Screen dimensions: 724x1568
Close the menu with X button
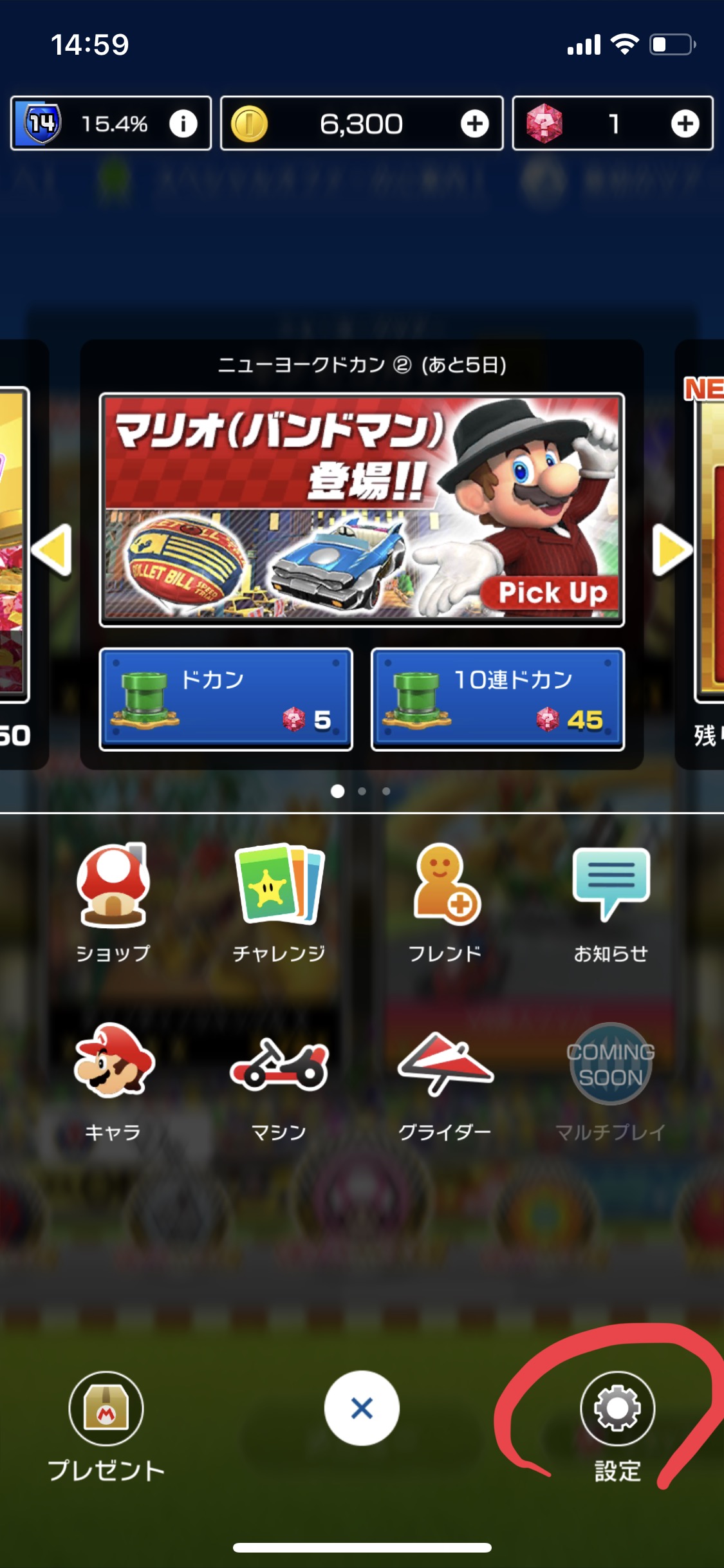click(x=362, y=1408)
